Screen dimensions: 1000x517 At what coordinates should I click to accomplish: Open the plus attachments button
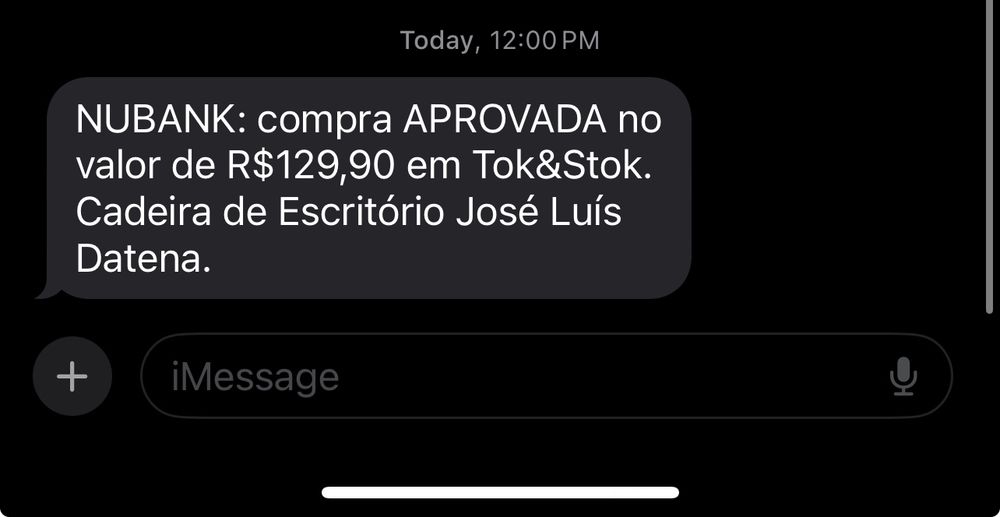point(71,376)
